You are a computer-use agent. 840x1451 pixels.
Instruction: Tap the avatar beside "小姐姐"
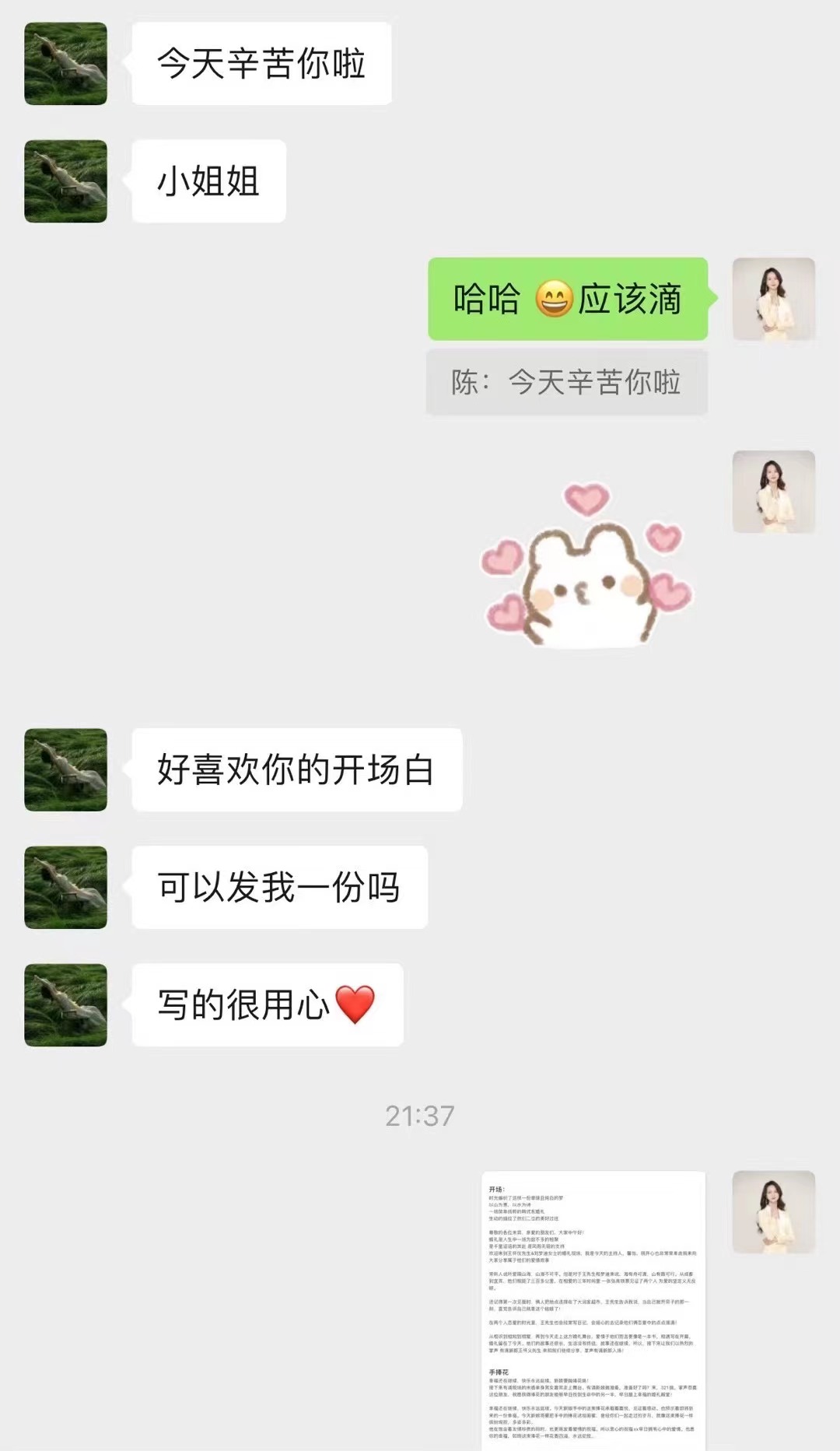tap(66, 181)
